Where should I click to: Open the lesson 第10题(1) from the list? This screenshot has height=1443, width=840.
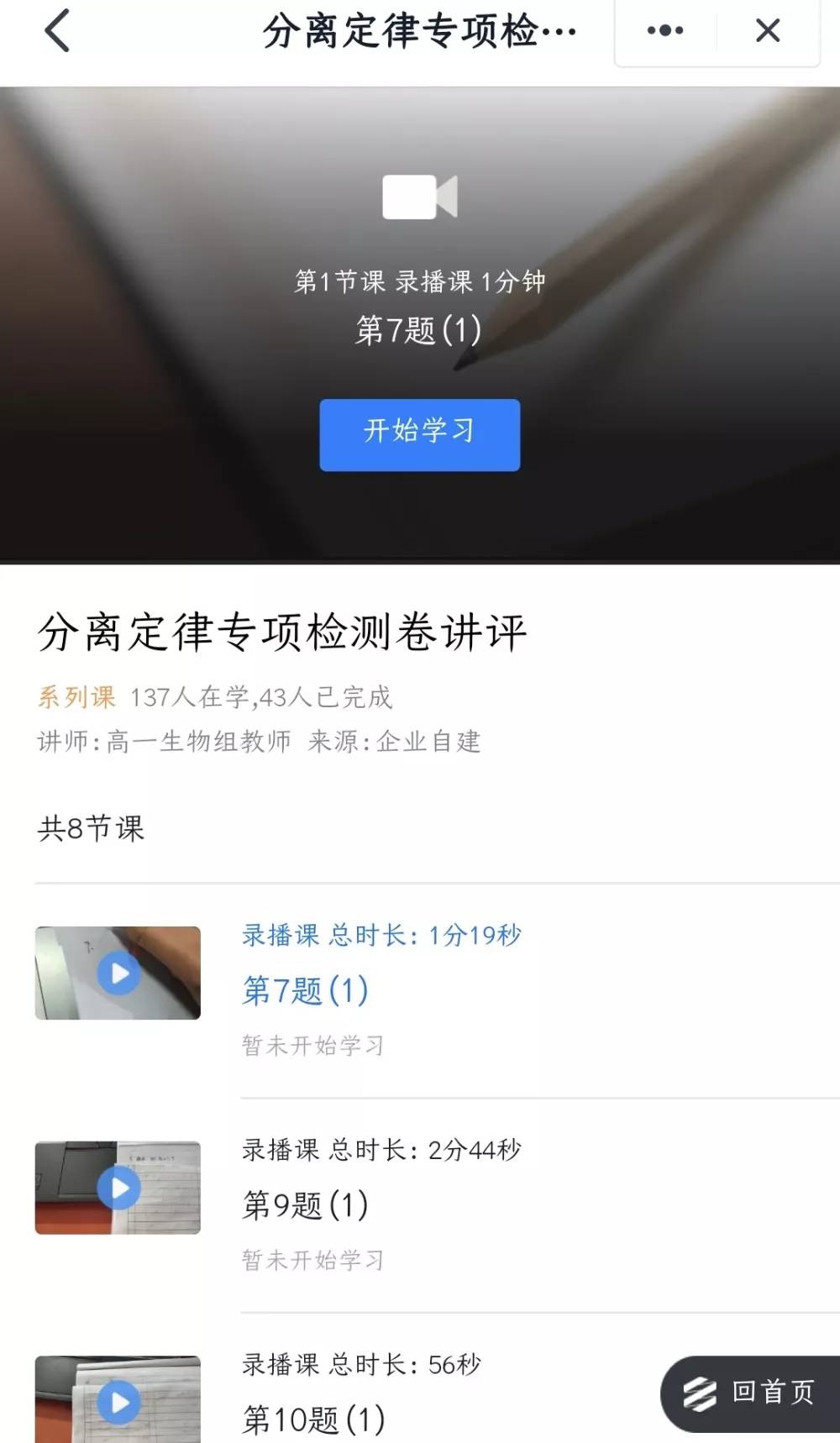tap(311, 1419)
